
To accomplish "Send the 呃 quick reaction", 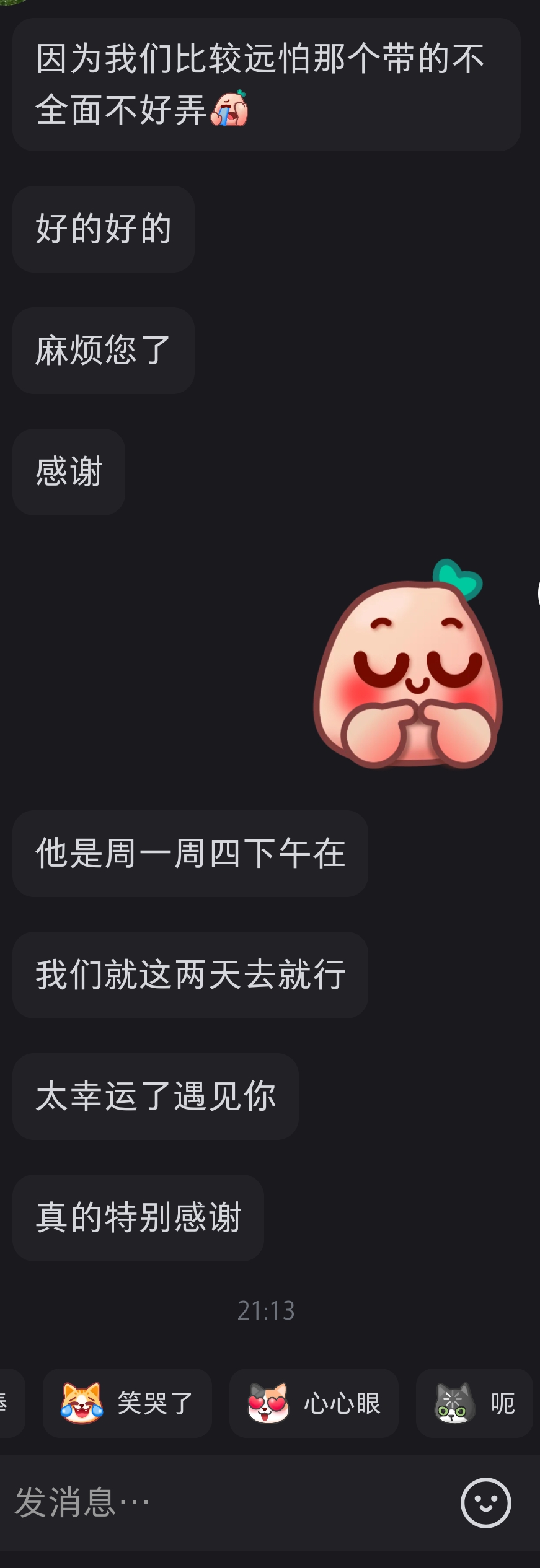I will coord(474,1403).
